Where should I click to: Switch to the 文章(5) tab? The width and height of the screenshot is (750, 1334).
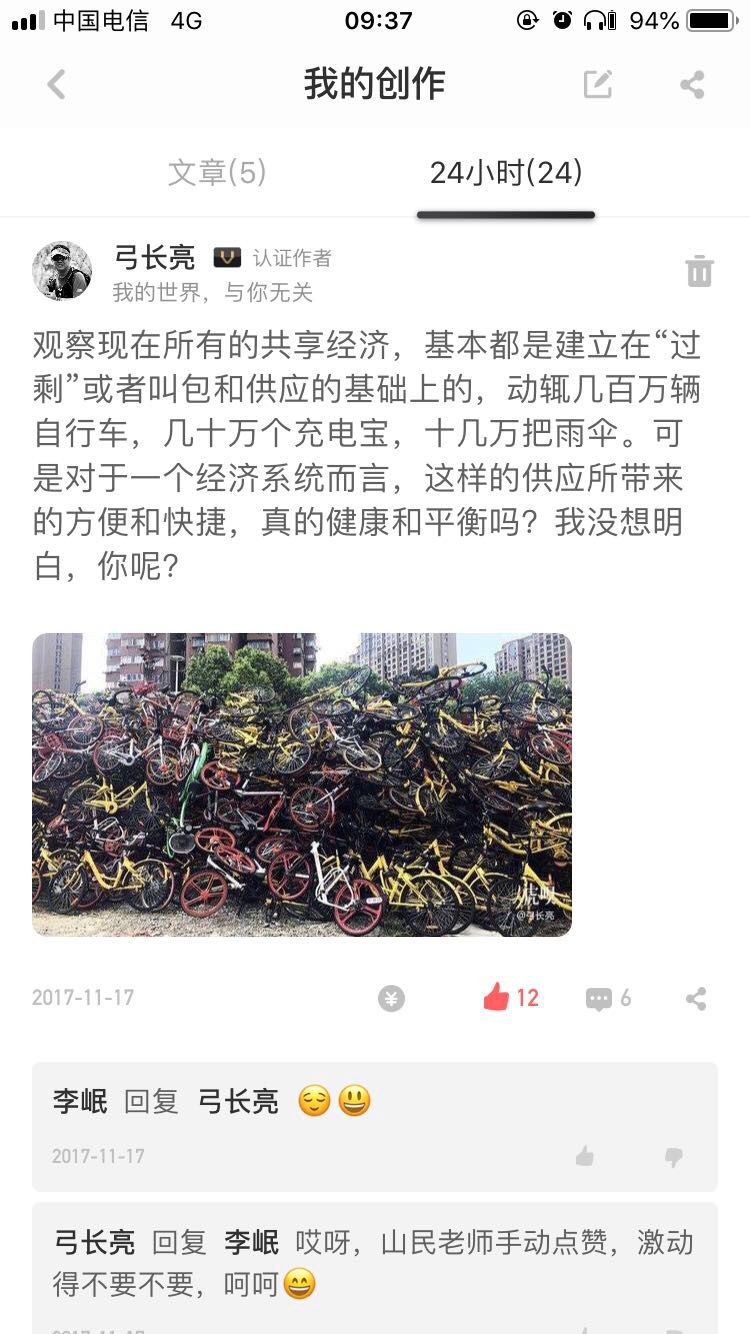[217, 173]
